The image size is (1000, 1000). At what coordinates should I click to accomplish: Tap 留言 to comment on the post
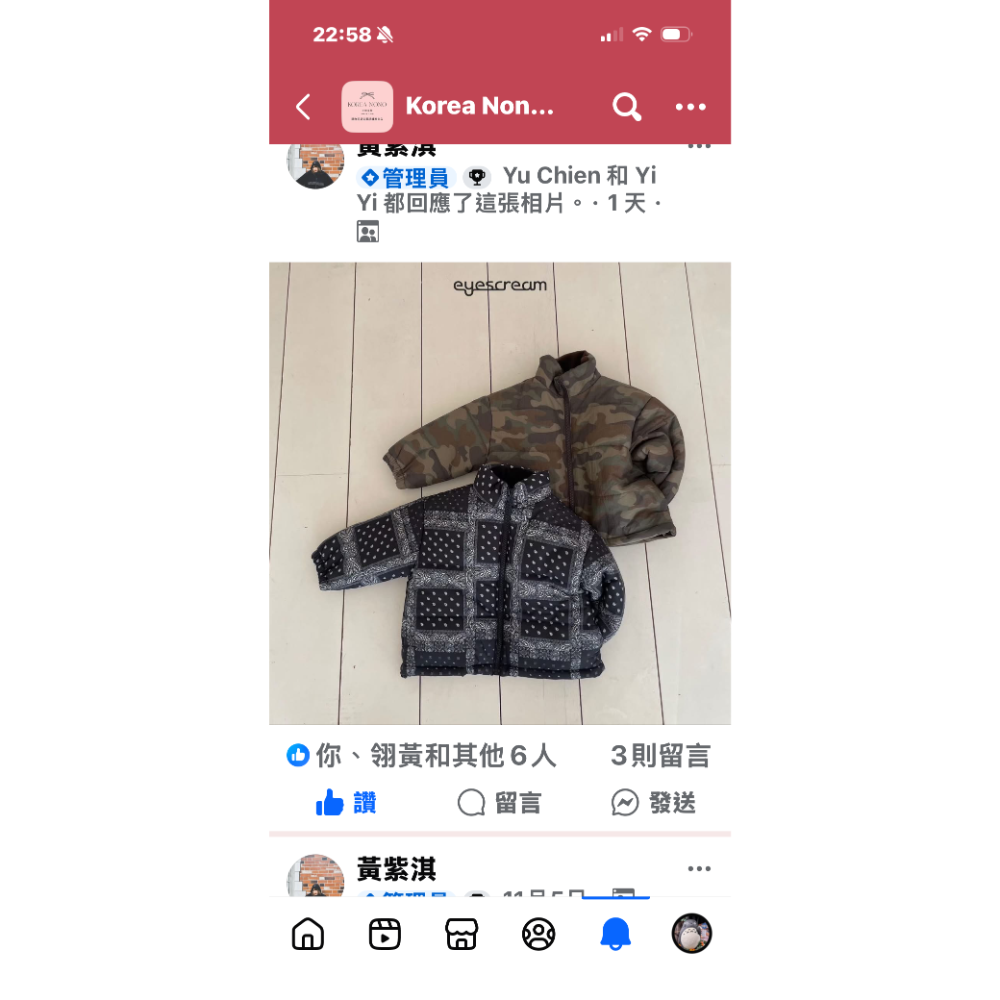tap(499, 803)
